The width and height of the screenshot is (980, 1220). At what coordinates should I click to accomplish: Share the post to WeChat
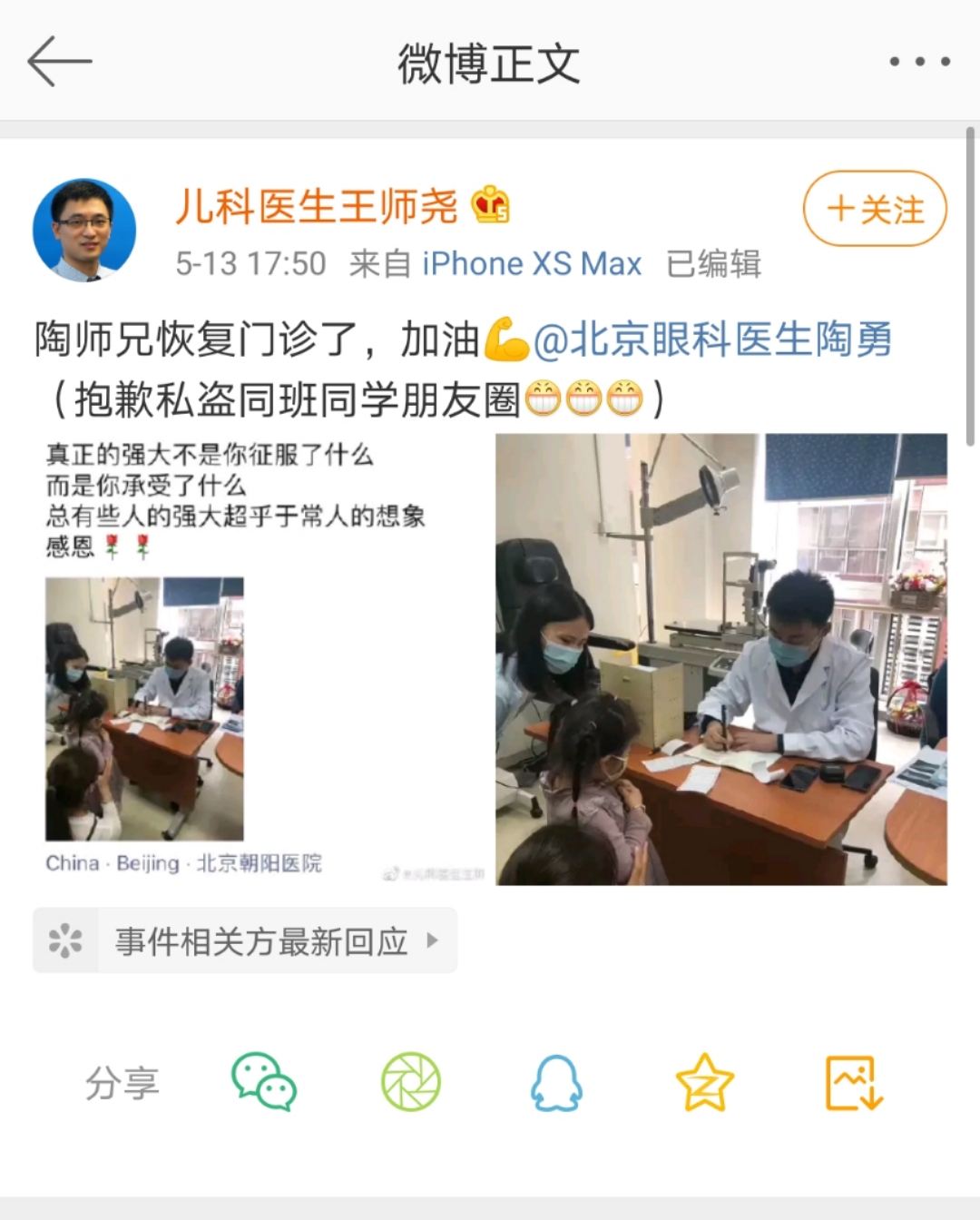[264, 1082]
